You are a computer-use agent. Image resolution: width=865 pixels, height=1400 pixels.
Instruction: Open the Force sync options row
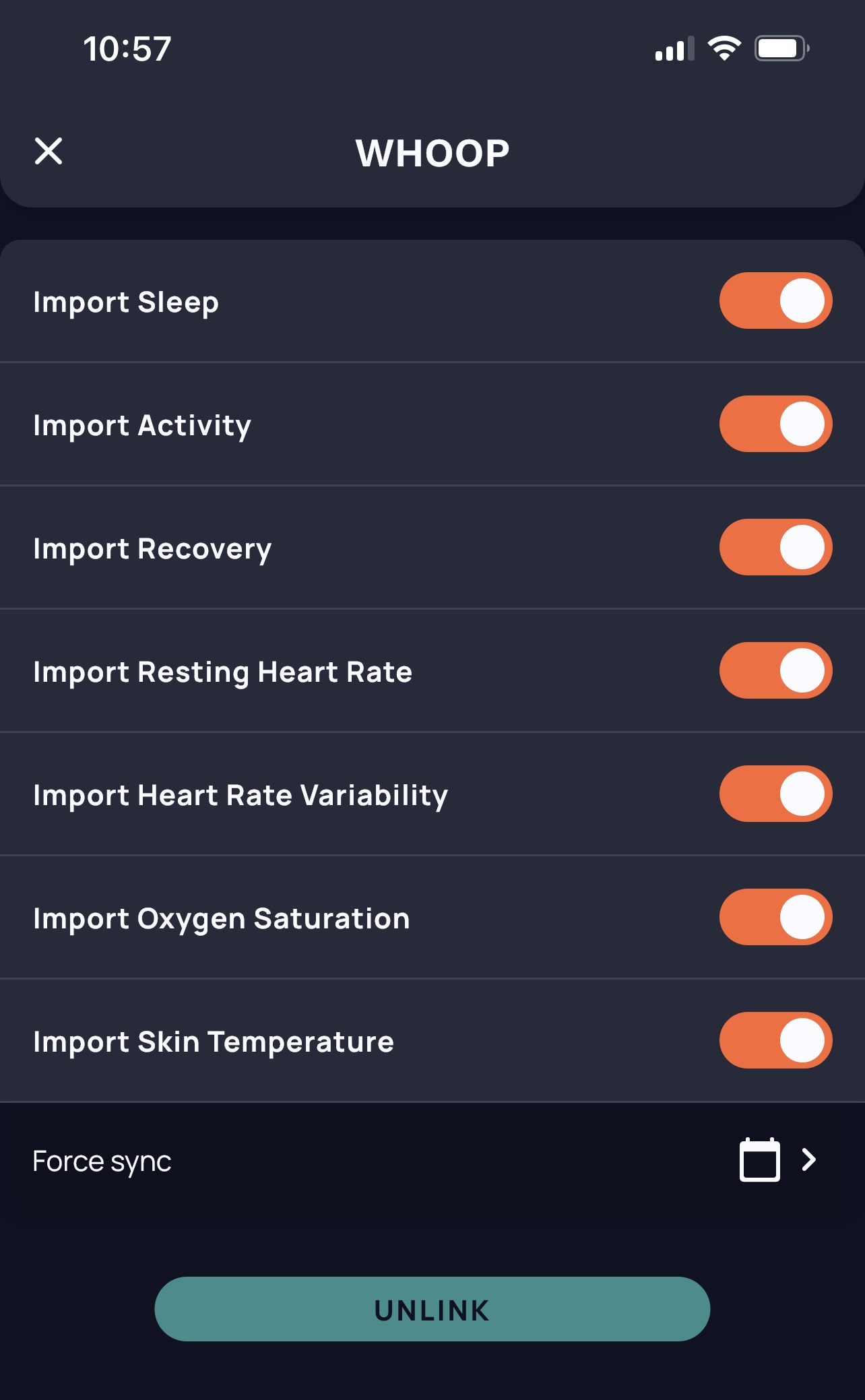point(433,1160)
